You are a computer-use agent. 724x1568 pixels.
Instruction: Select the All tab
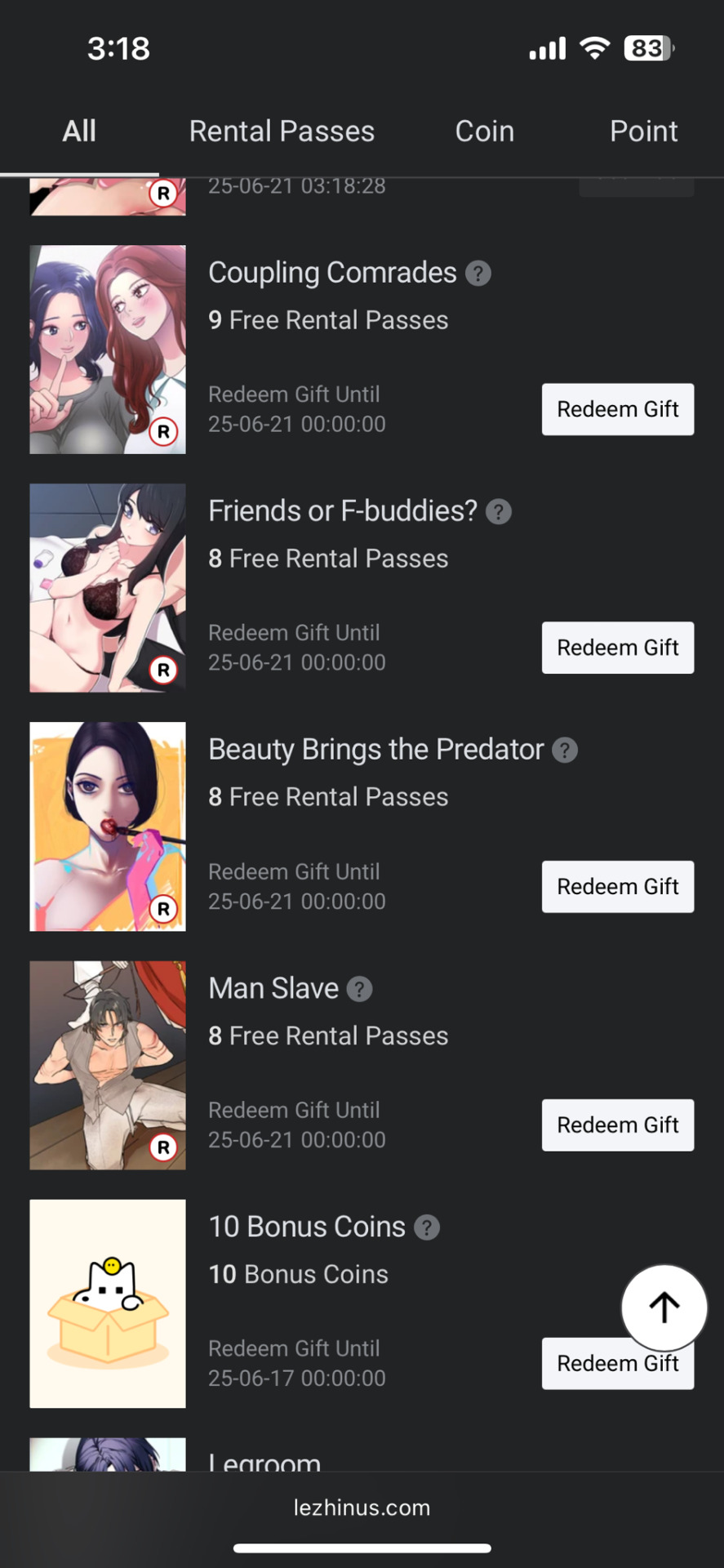79,131
